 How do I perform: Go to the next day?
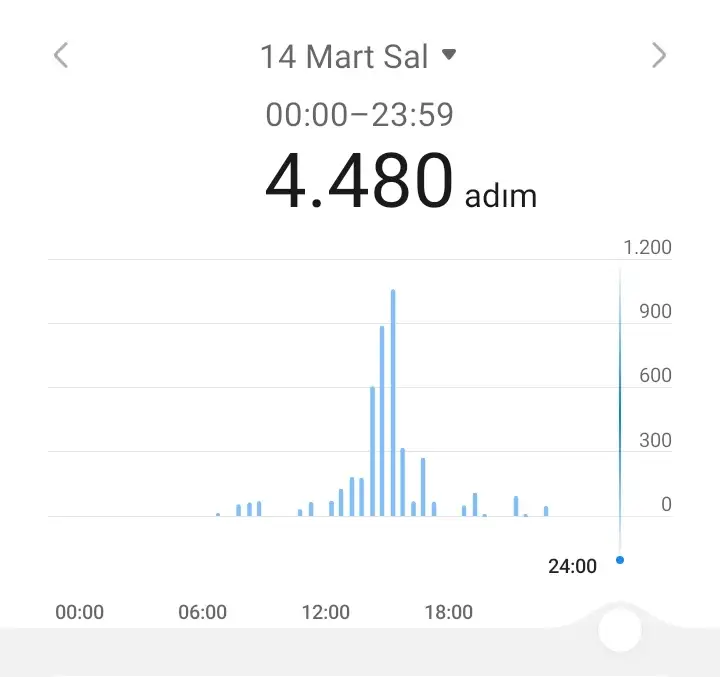[658, 55]
